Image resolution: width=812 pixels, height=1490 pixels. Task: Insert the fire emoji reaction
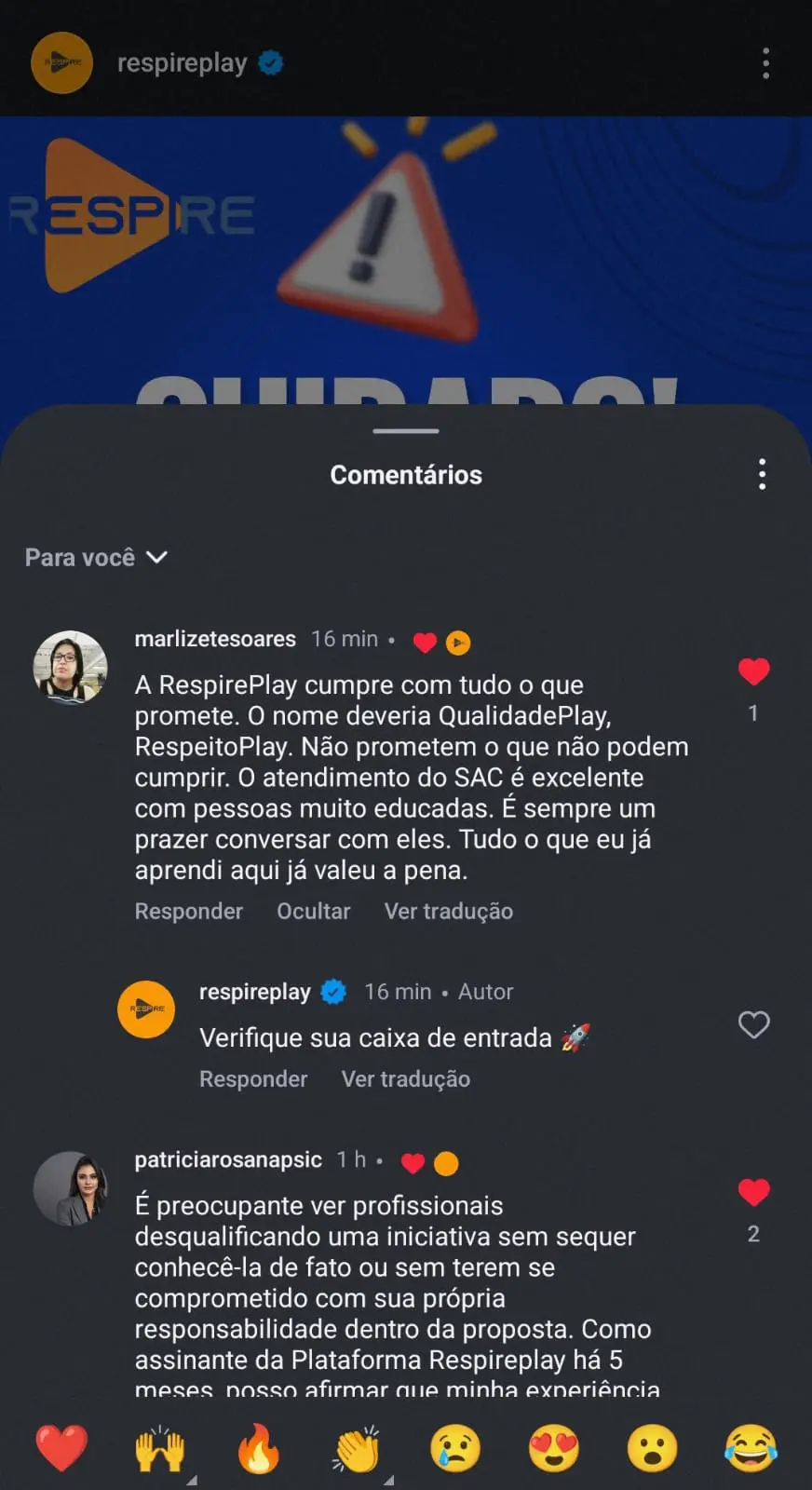click(x=258, y=1448)
